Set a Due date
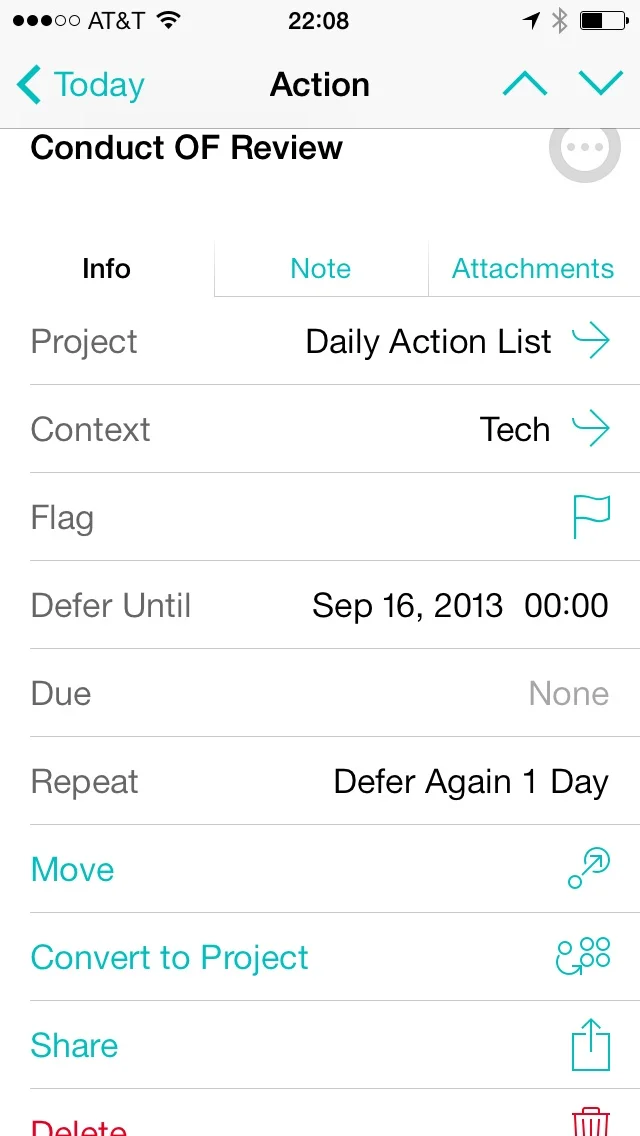This screenshot has height=1136, width=640. pyautogui.click(x=320, y=693)
